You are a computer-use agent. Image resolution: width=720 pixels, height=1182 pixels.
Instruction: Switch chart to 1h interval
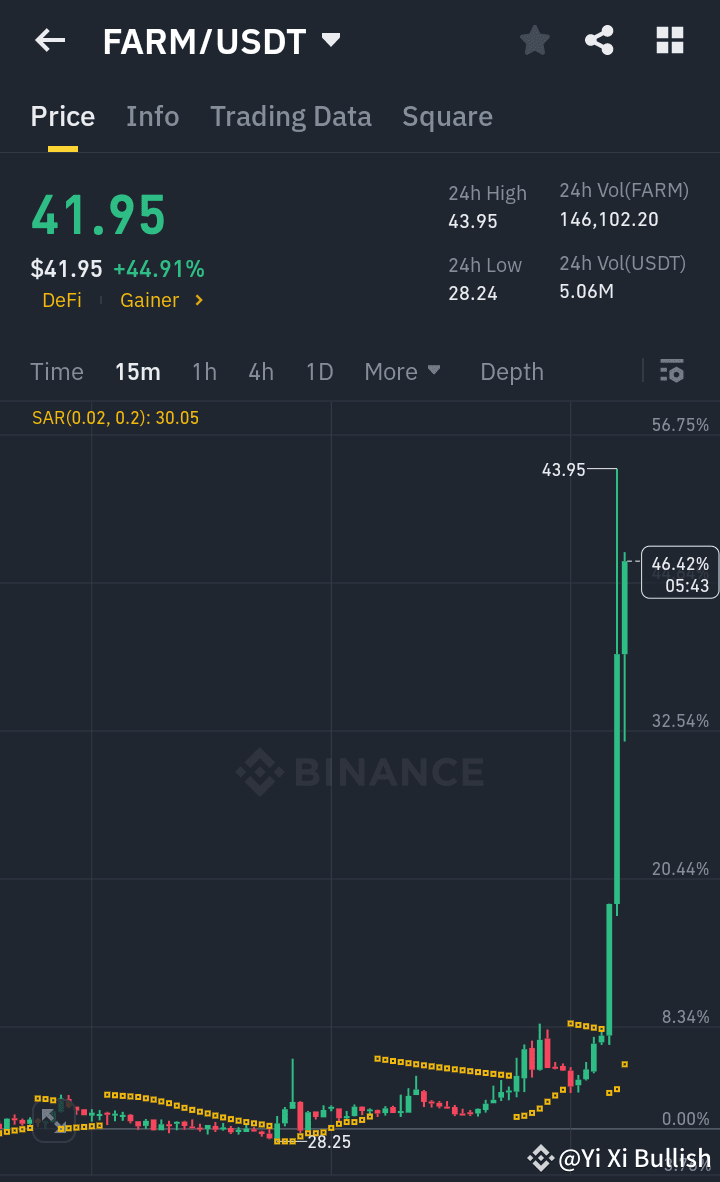pos(204,371)
